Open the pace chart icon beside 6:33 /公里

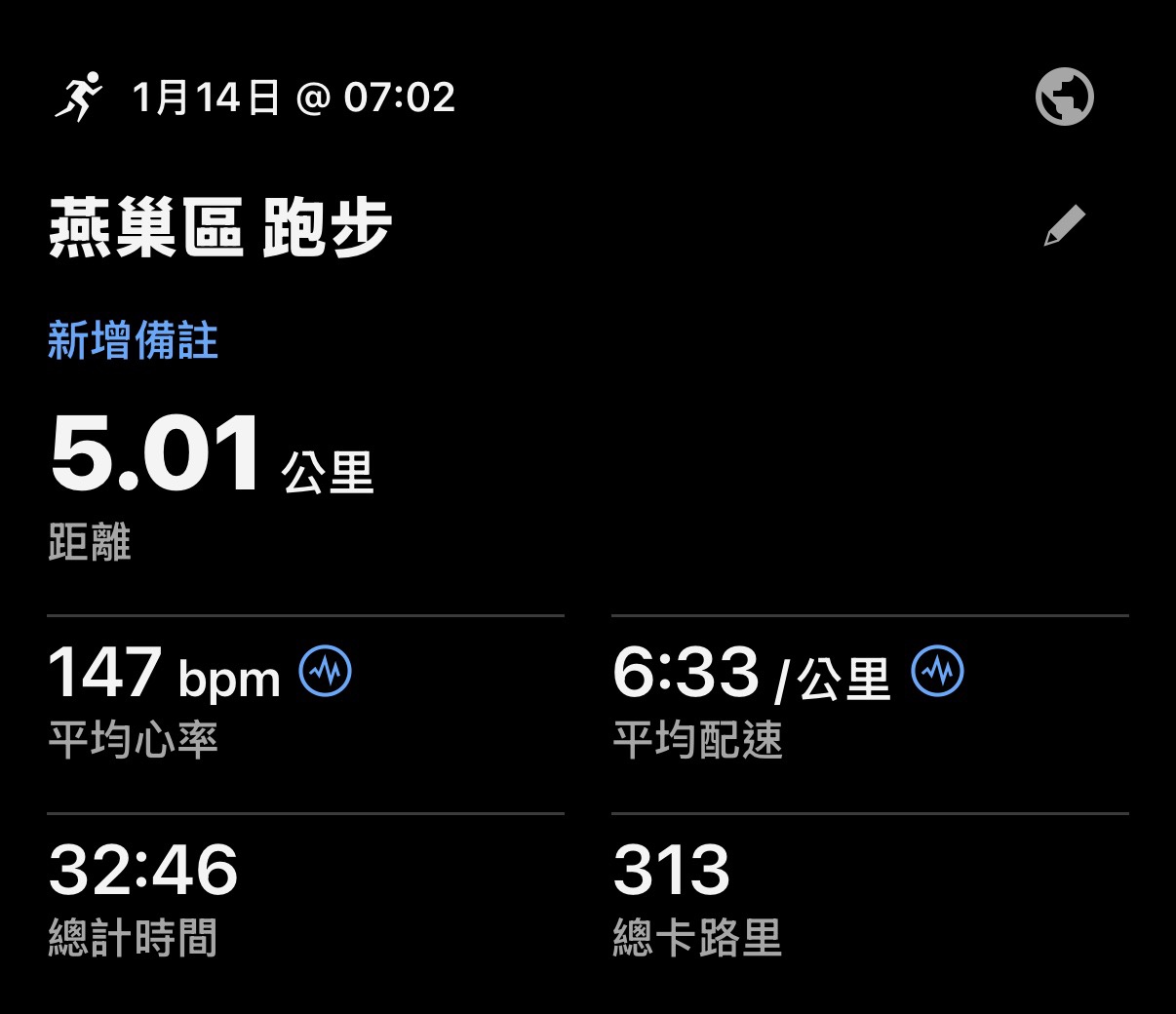point(937,671)
